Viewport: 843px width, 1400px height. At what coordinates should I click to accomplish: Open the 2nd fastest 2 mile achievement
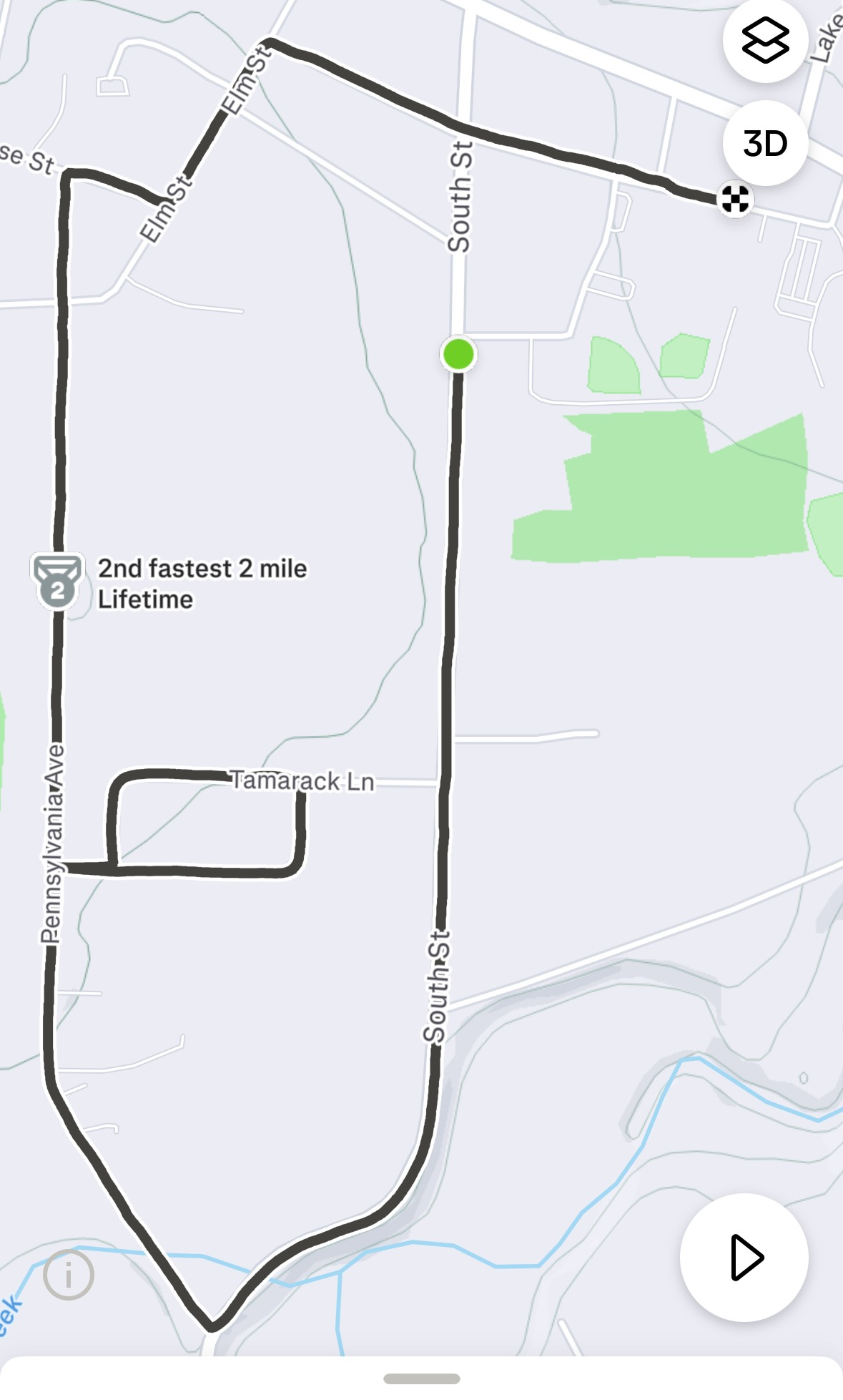[58, 581]
